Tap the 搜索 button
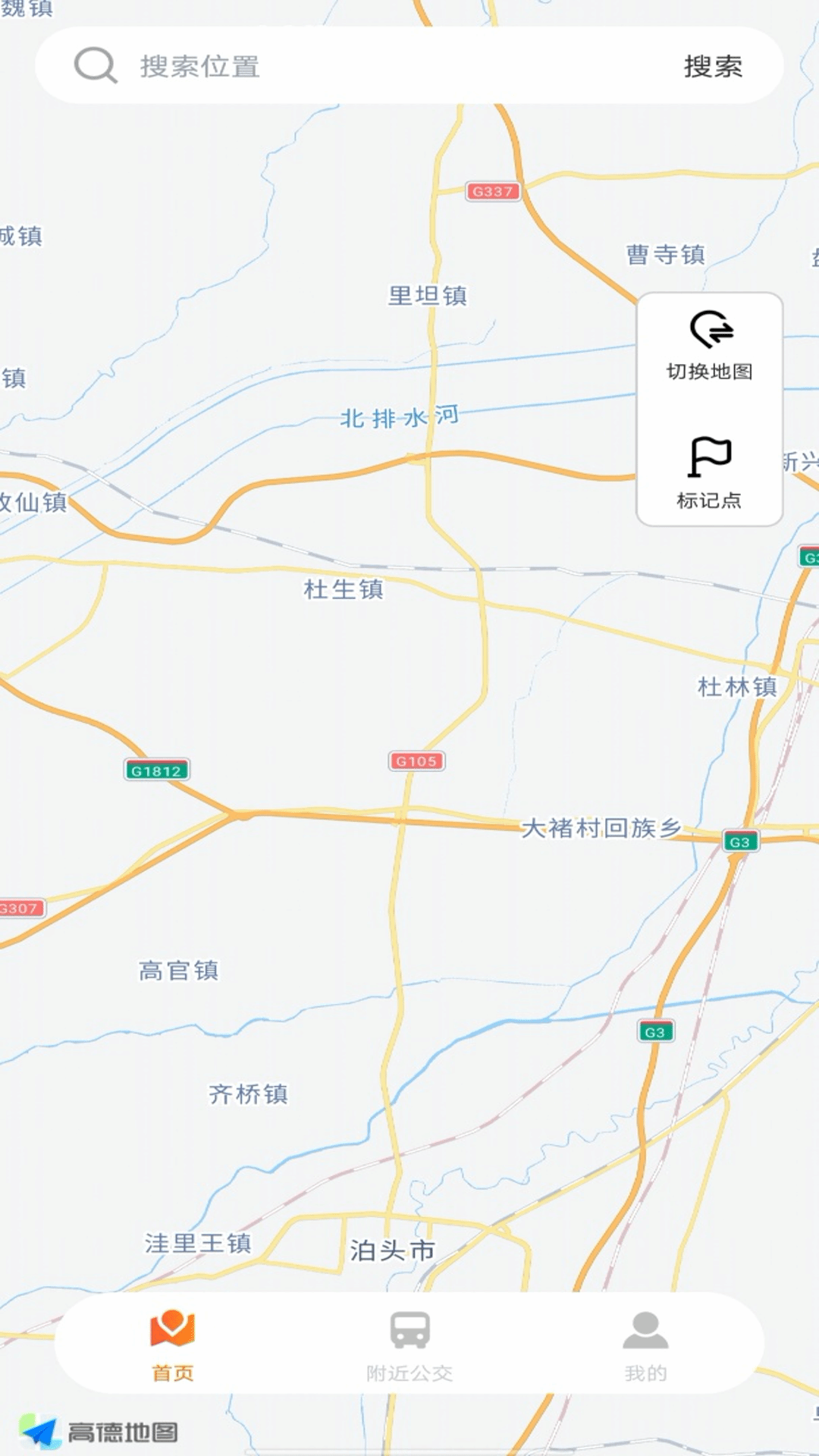Image resolution: width=819 pixels, height=1456 pixels. [x=713, y=67]
